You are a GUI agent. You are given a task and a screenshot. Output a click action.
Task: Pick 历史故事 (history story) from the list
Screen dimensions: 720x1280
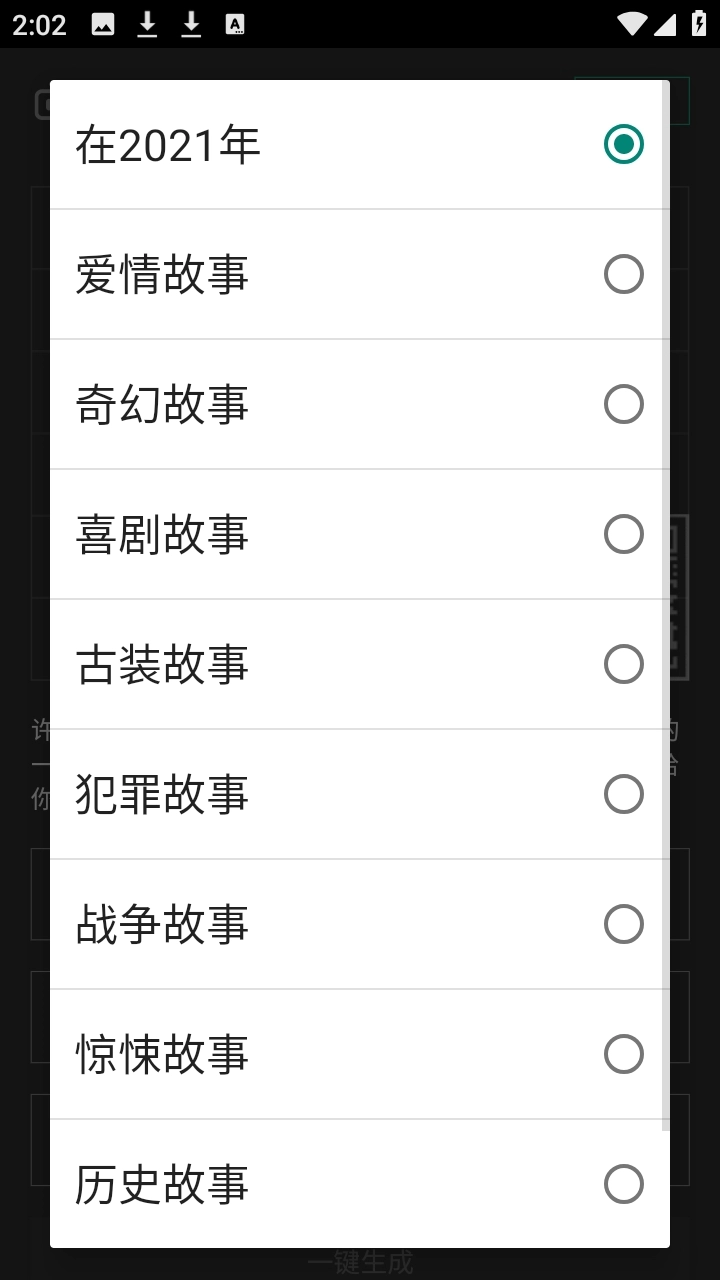pos(360,1184)
